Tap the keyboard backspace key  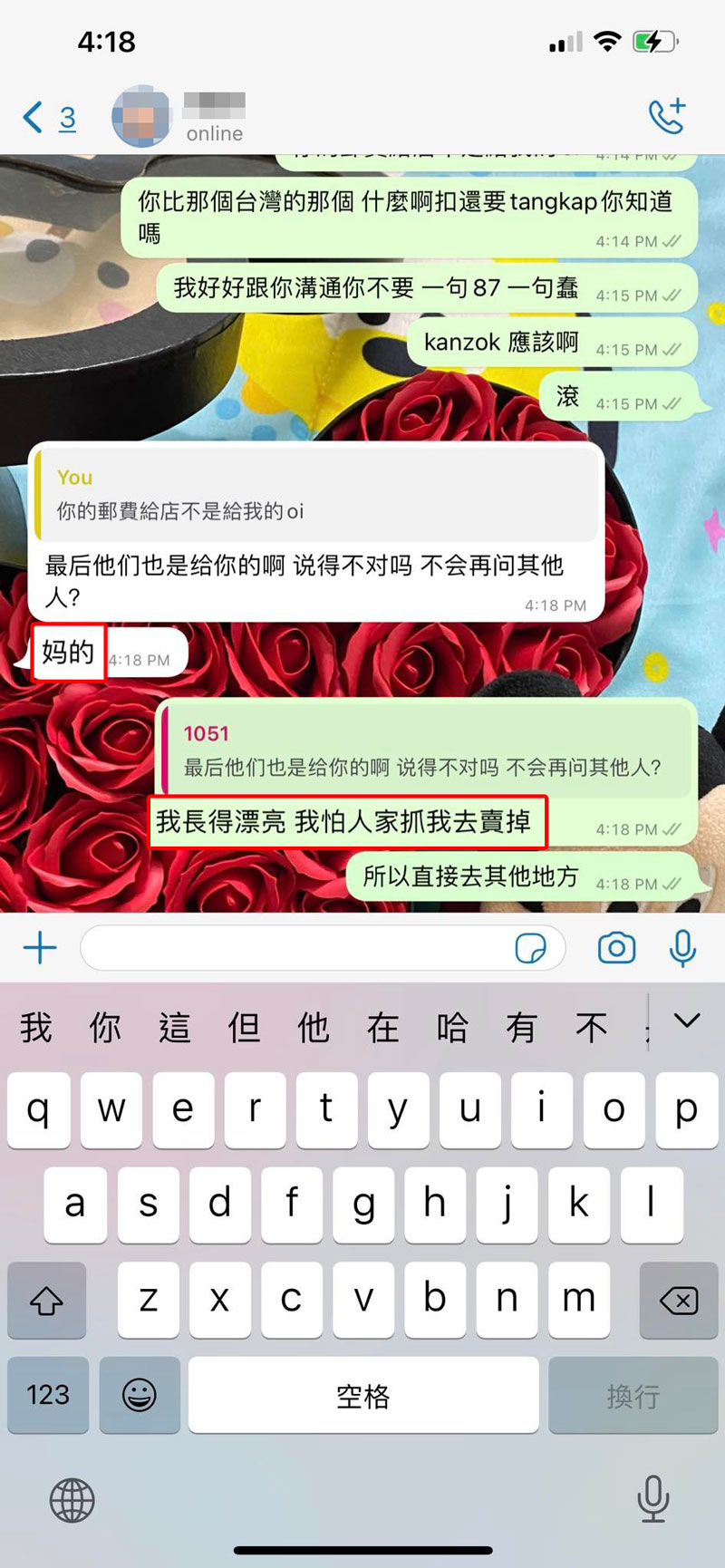(x=678, y=1301)
